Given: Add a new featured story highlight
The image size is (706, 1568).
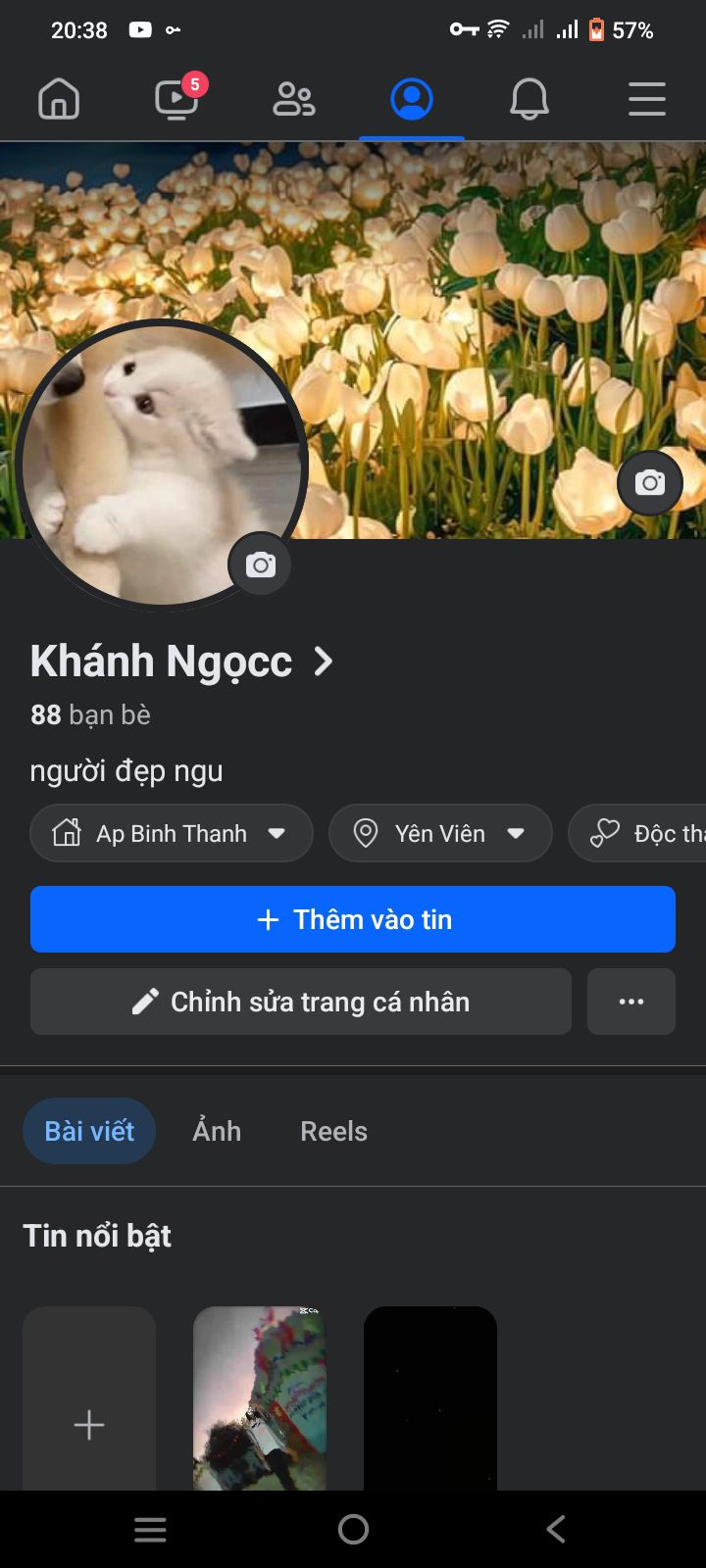Looking at the screenshot, I should pos(89,1411).
